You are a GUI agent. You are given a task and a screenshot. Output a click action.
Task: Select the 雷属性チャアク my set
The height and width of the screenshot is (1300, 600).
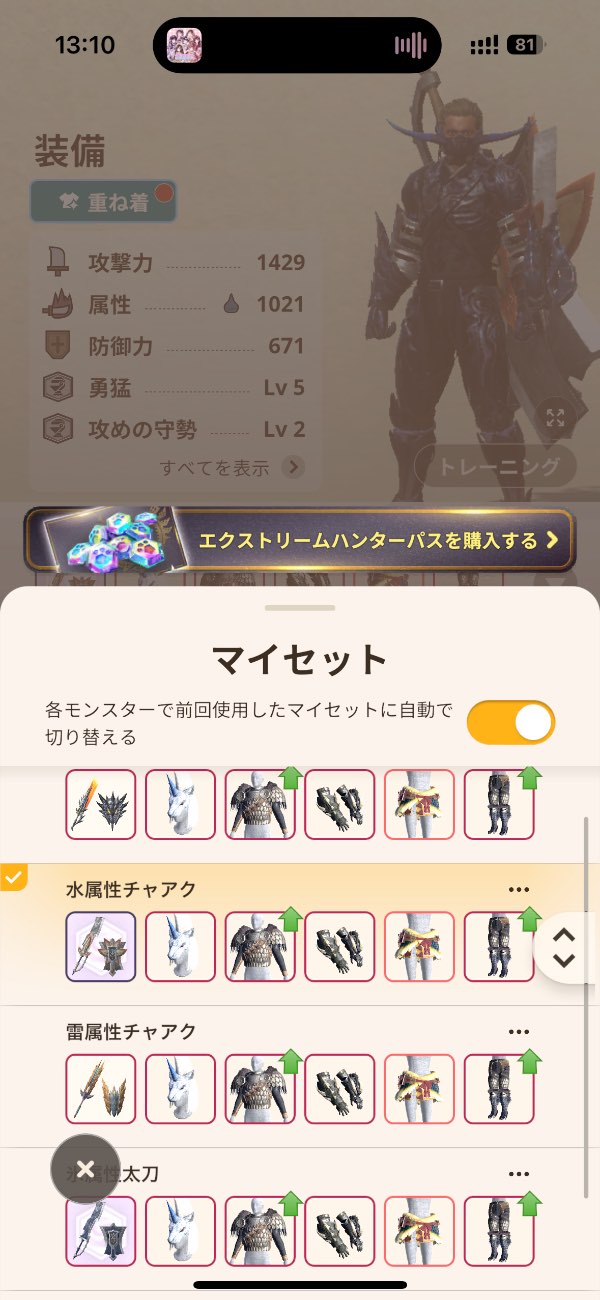click(130, 1032)
